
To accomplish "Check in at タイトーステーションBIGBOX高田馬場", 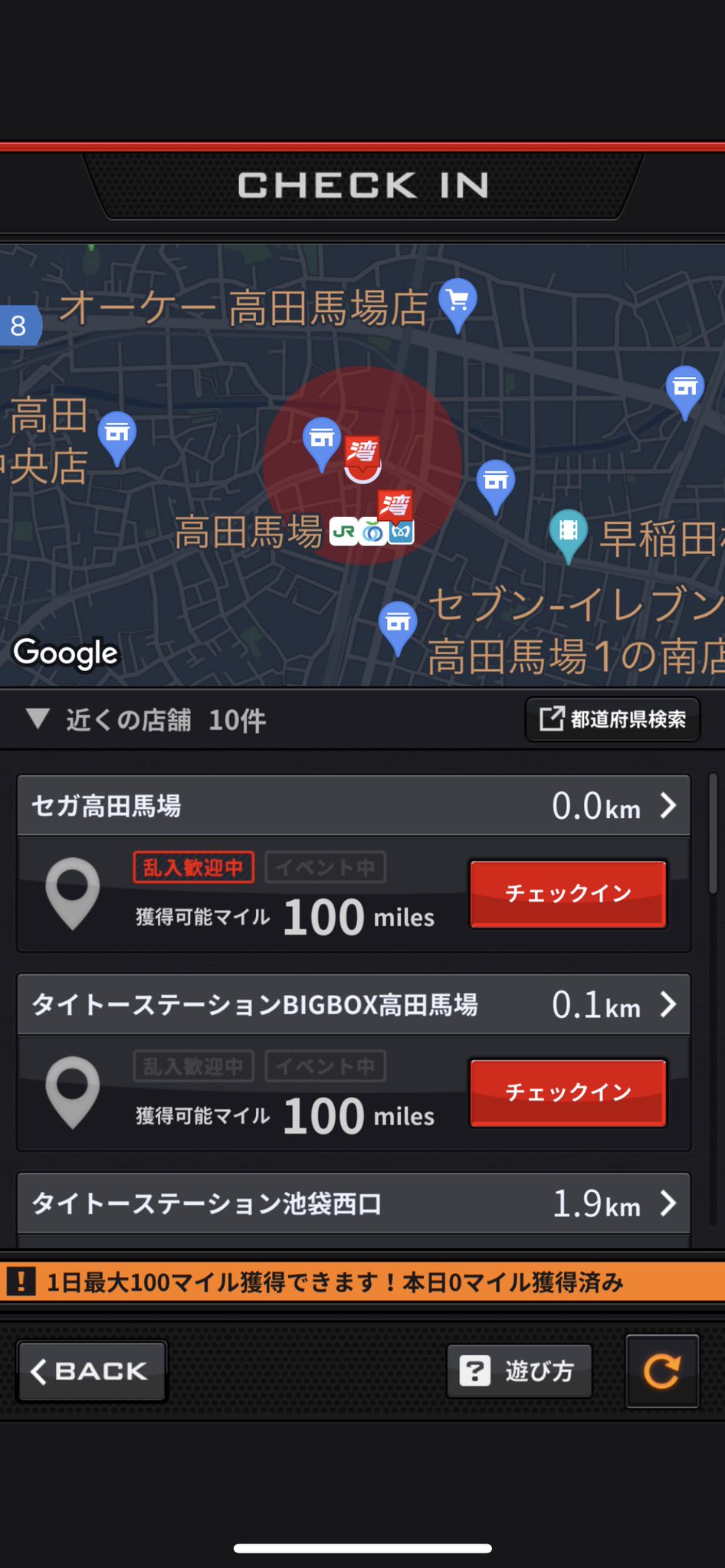I will point(568,1092).
